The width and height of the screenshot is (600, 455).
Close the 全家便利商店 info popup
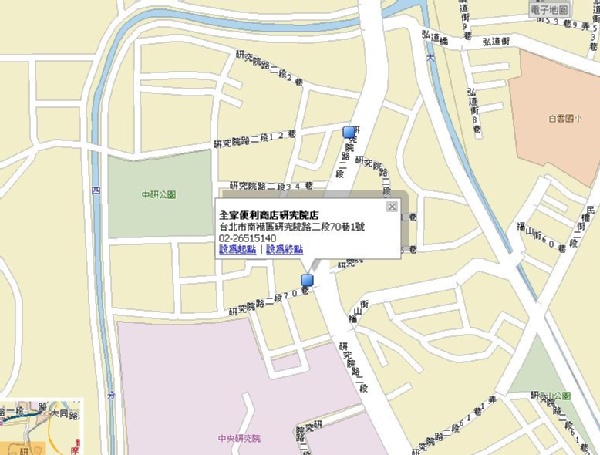(392, 207)
